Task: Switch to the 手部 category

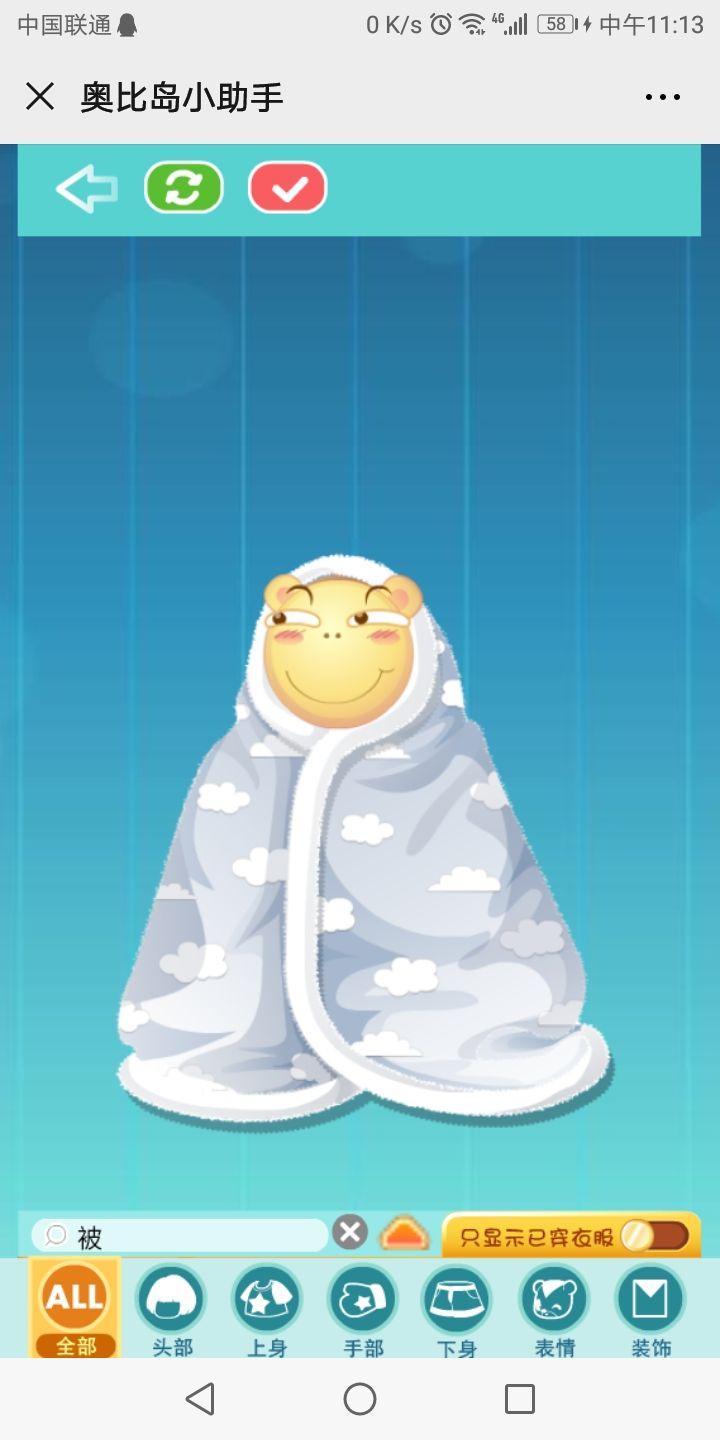Action: coord(363,1307)
